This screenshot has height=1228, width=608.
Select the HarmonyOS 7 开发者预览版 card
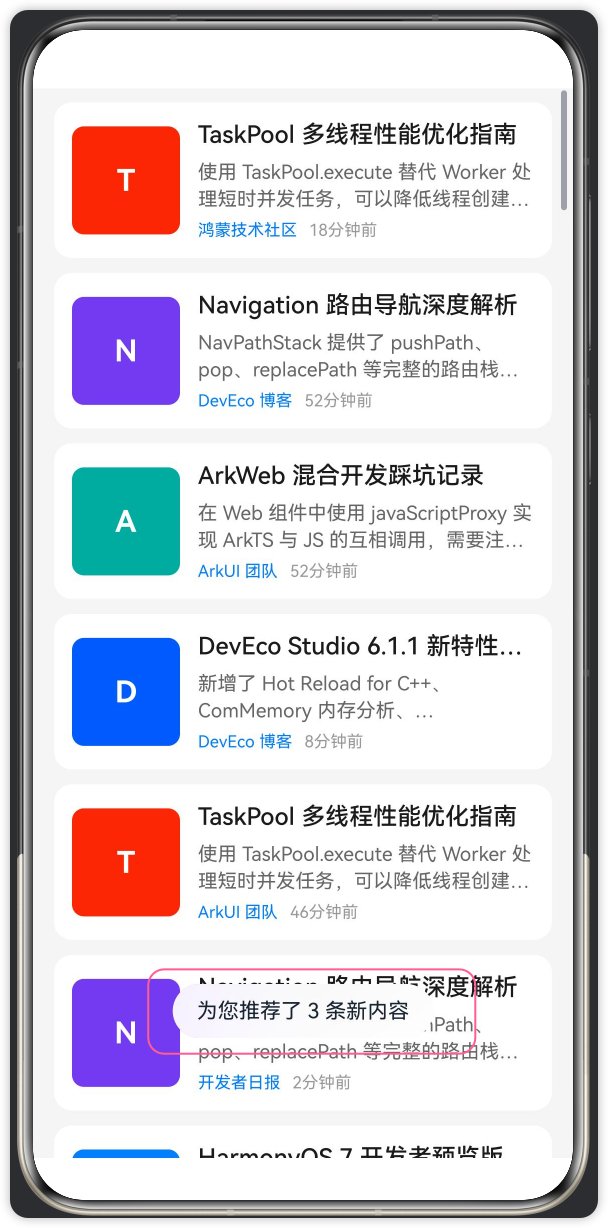[x=303, y=1142]
